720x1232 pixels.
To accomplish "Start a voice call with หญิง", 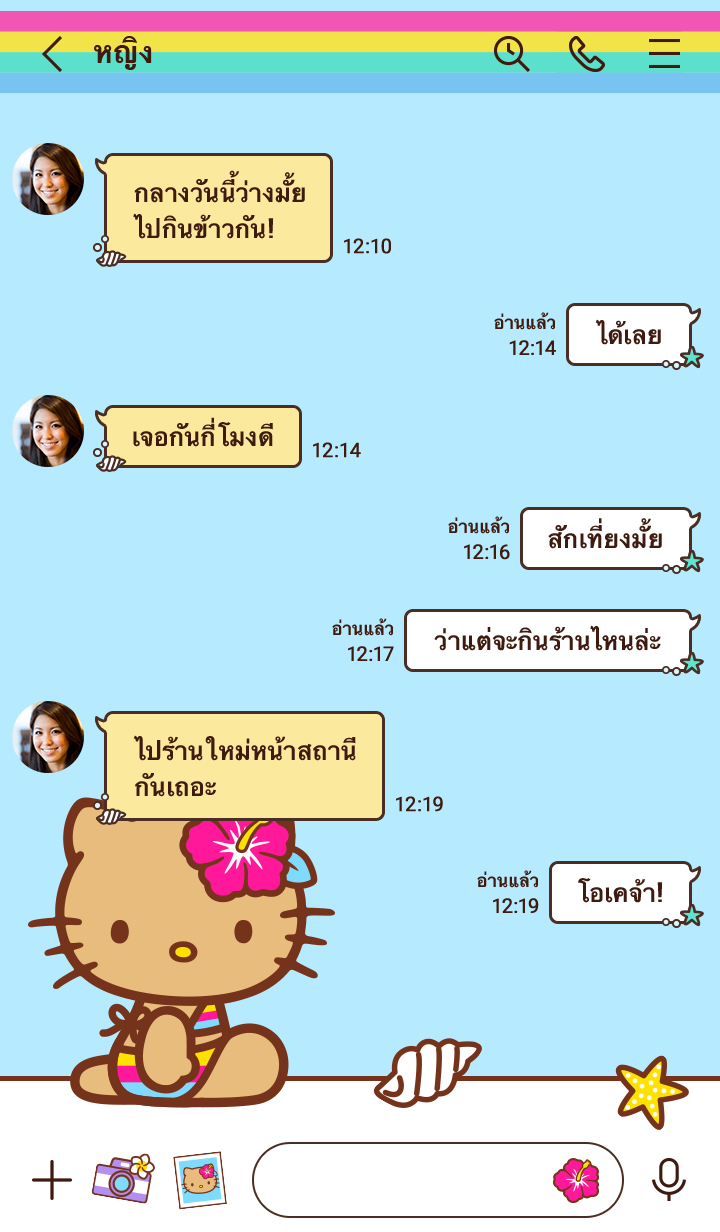I will click(586, 54).
